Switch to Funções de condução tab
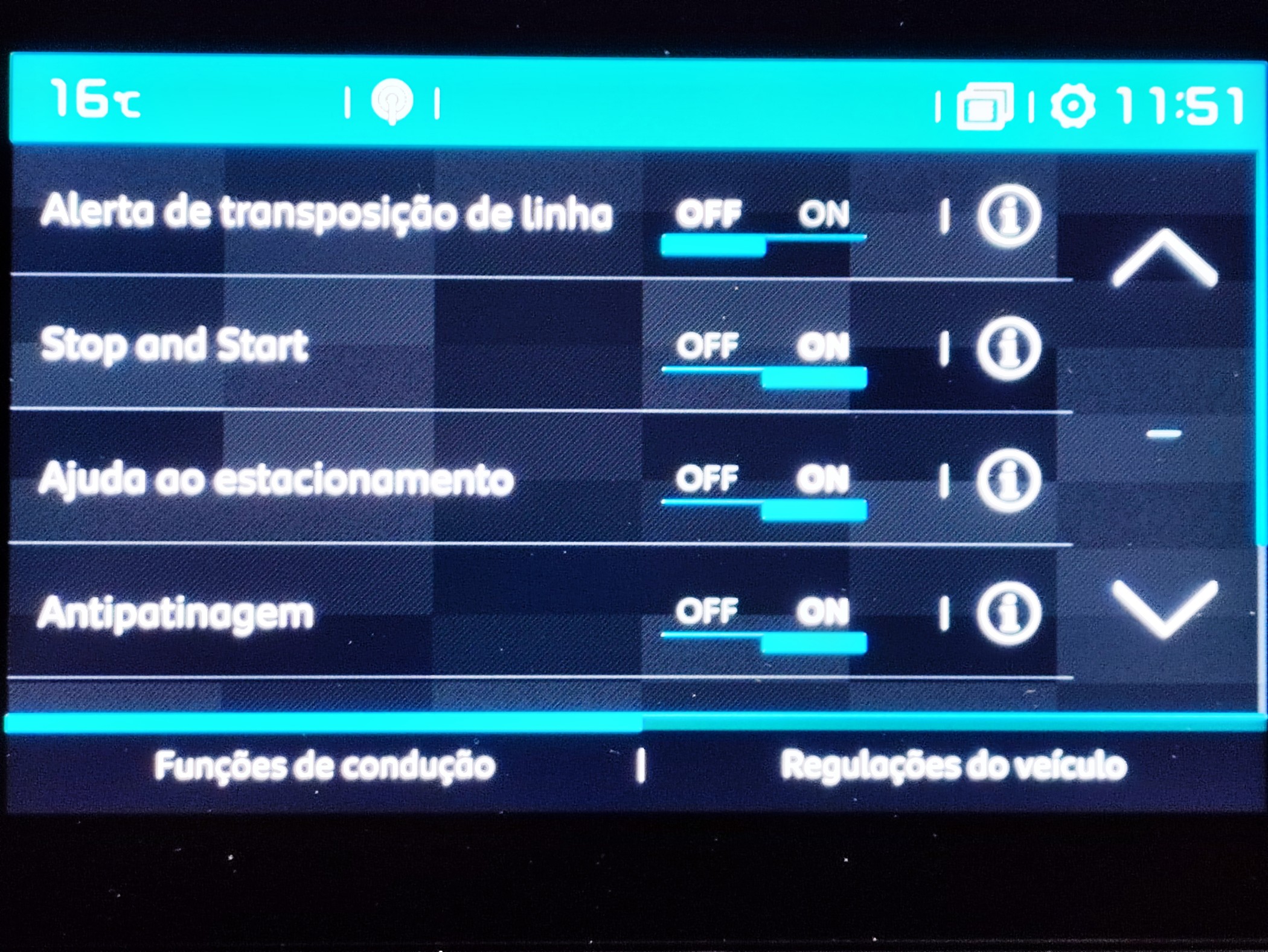1268x952 pixels. coord(324,767)
